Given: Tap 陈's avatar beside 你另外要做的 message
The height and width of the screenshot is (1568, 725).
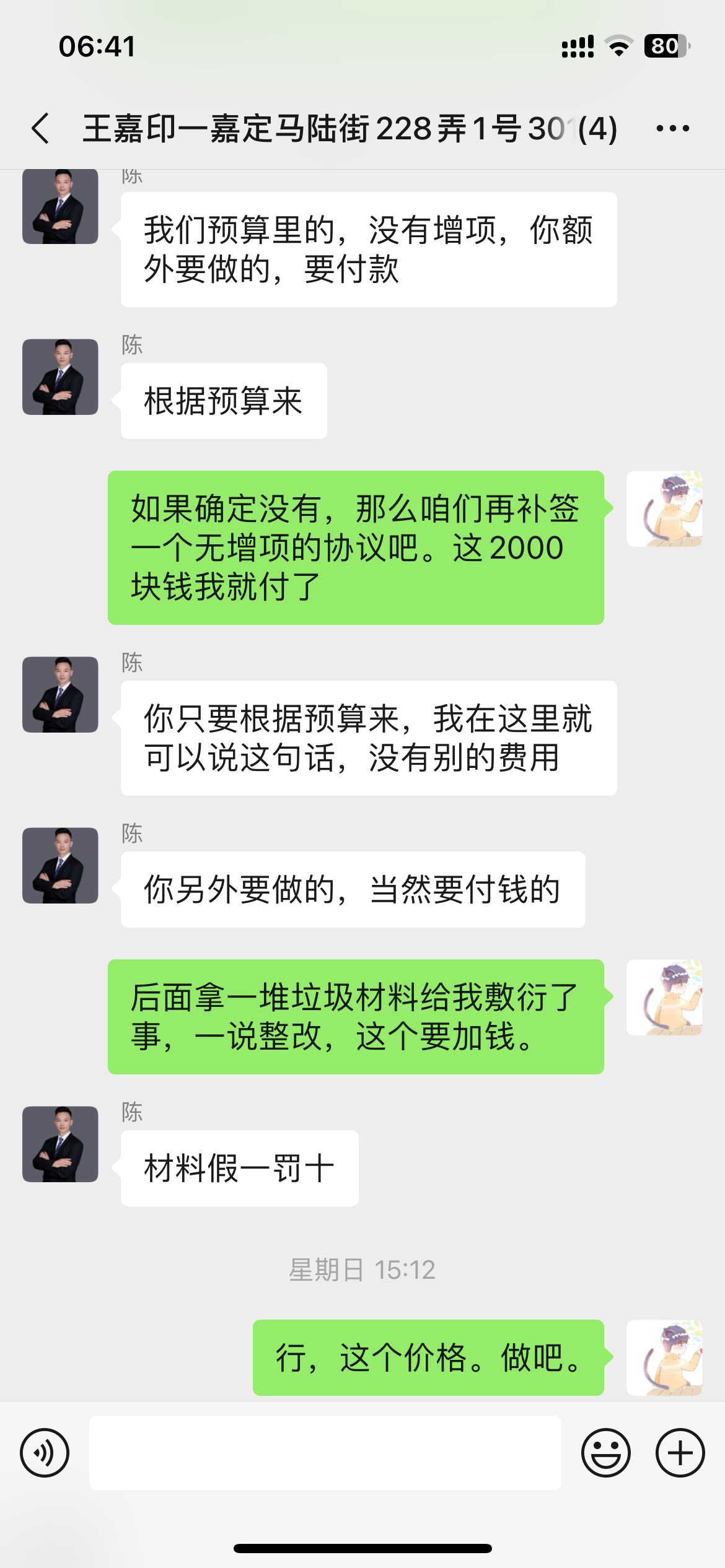Looking at the screenshot, I should click(x=60, y=866).
